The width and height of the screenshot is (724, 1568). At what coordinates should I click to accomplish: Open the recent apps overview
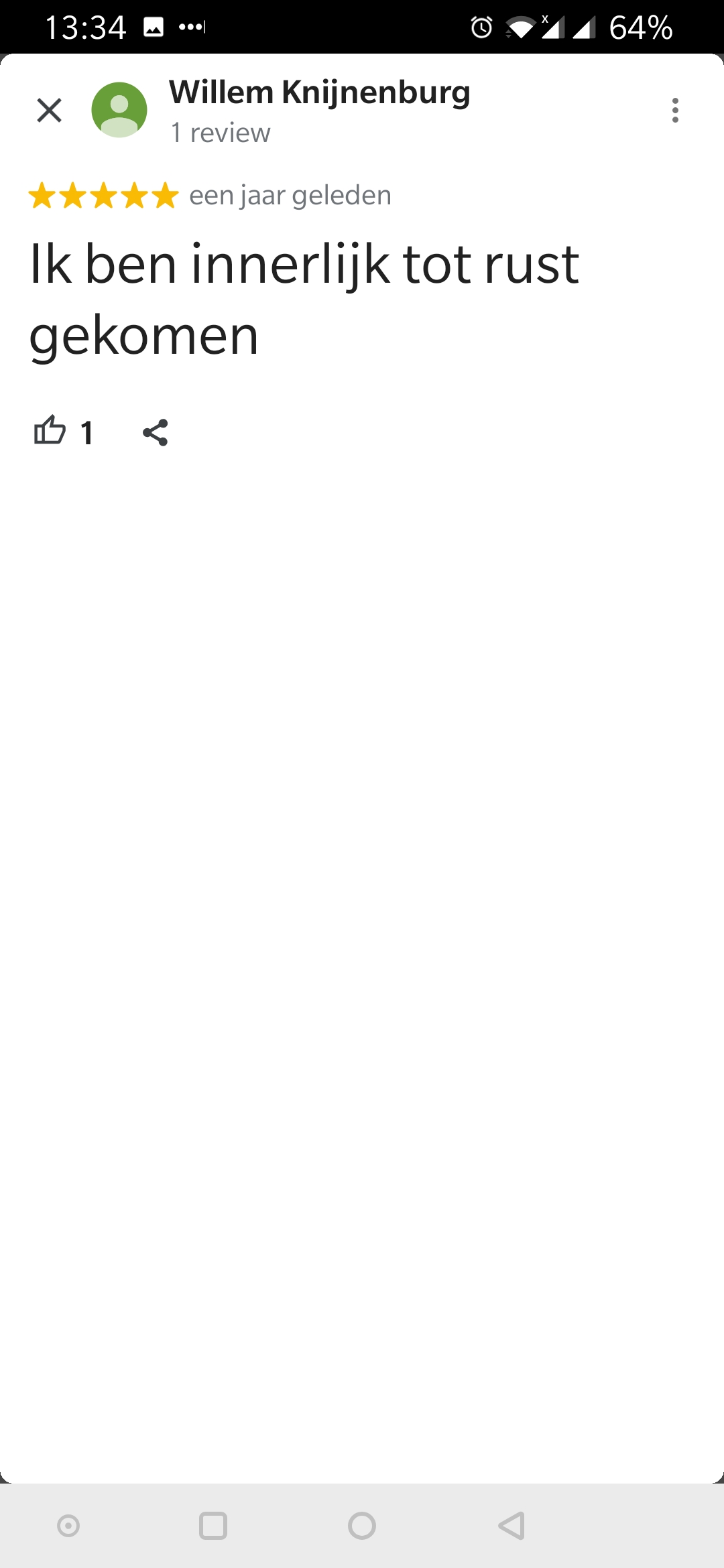[x=213, y=1526]
